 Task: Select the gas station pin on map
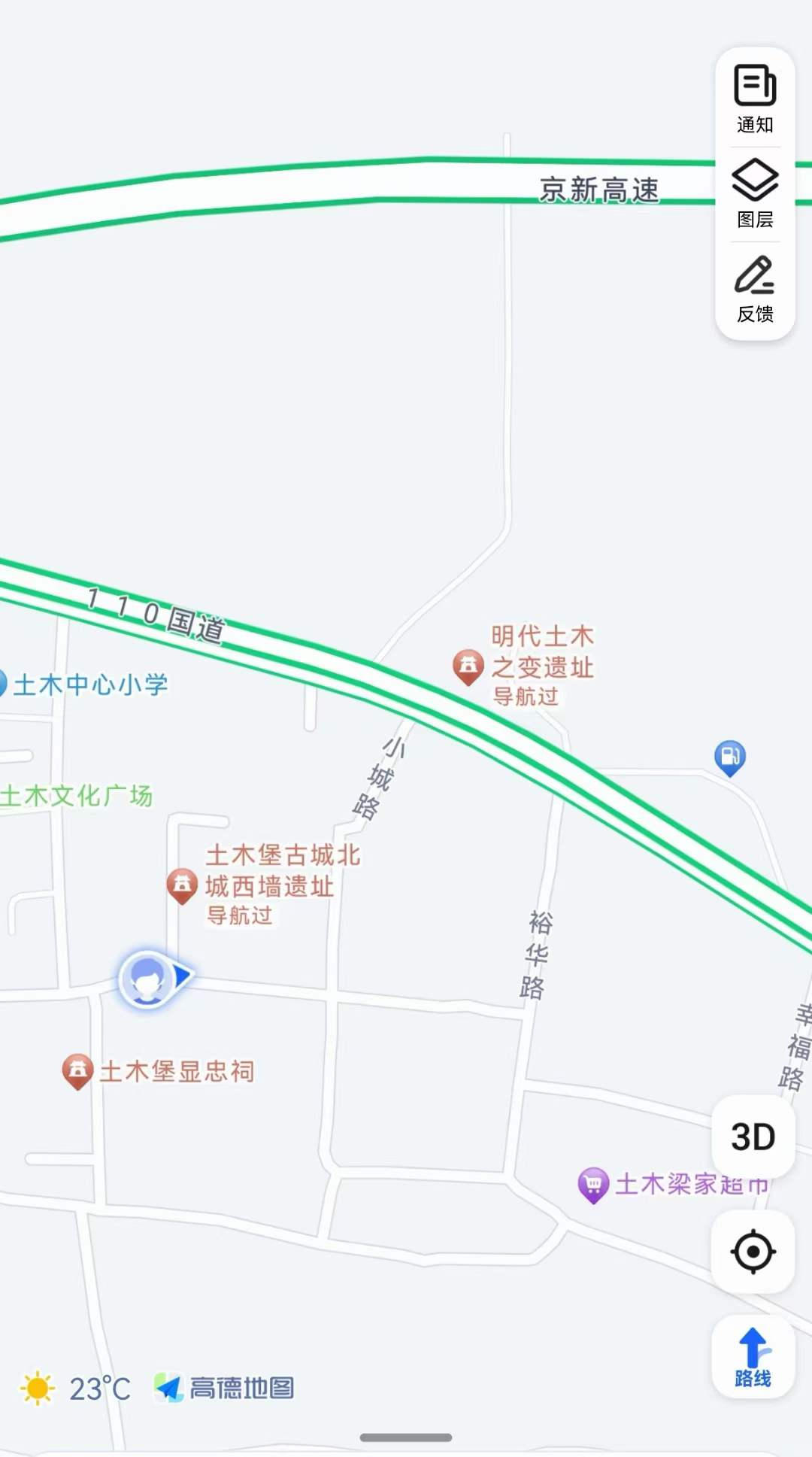point(730,758)
